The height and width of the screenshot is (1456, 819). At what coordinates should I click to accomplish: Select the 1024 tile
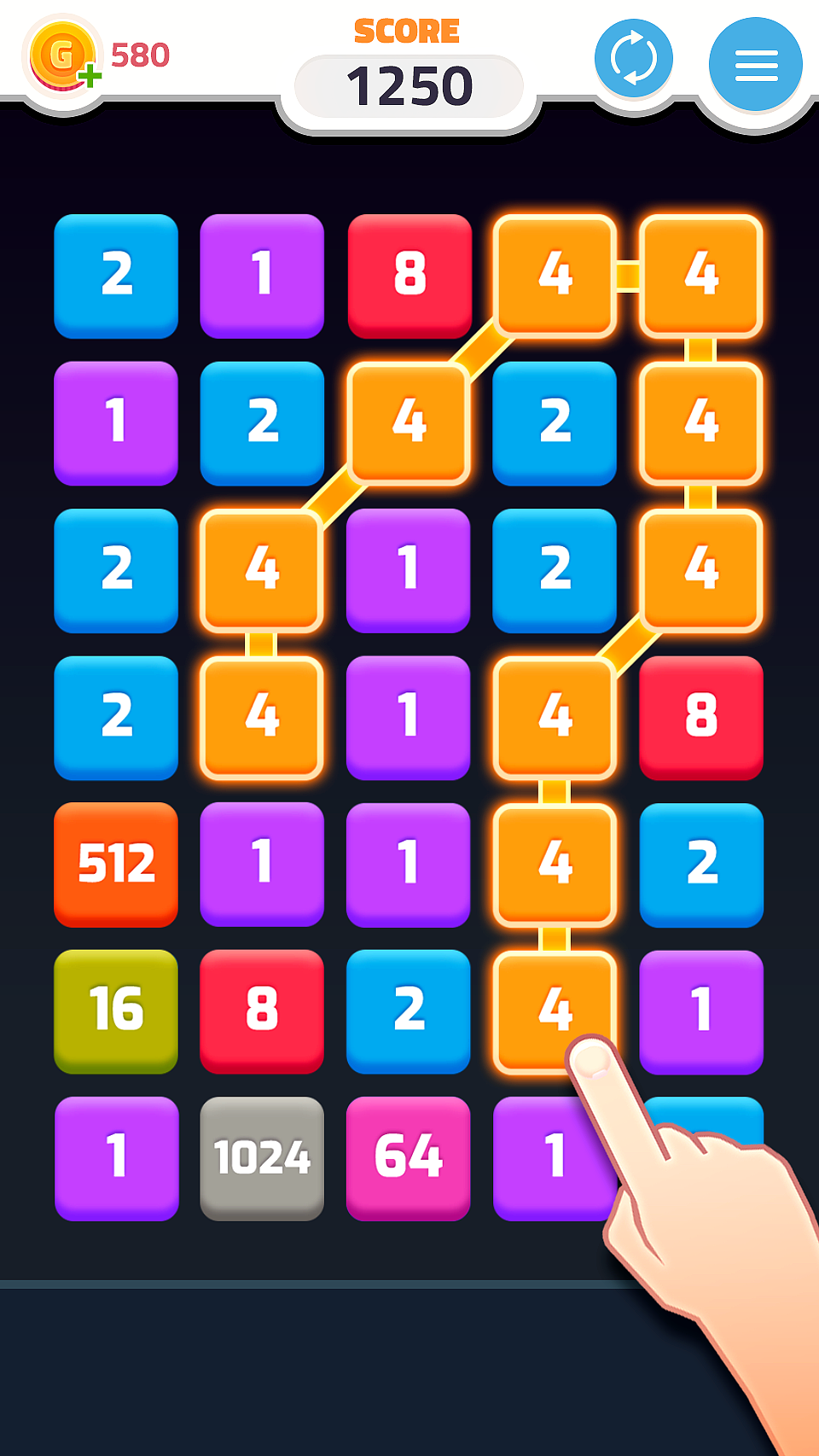pos(262,1158)
